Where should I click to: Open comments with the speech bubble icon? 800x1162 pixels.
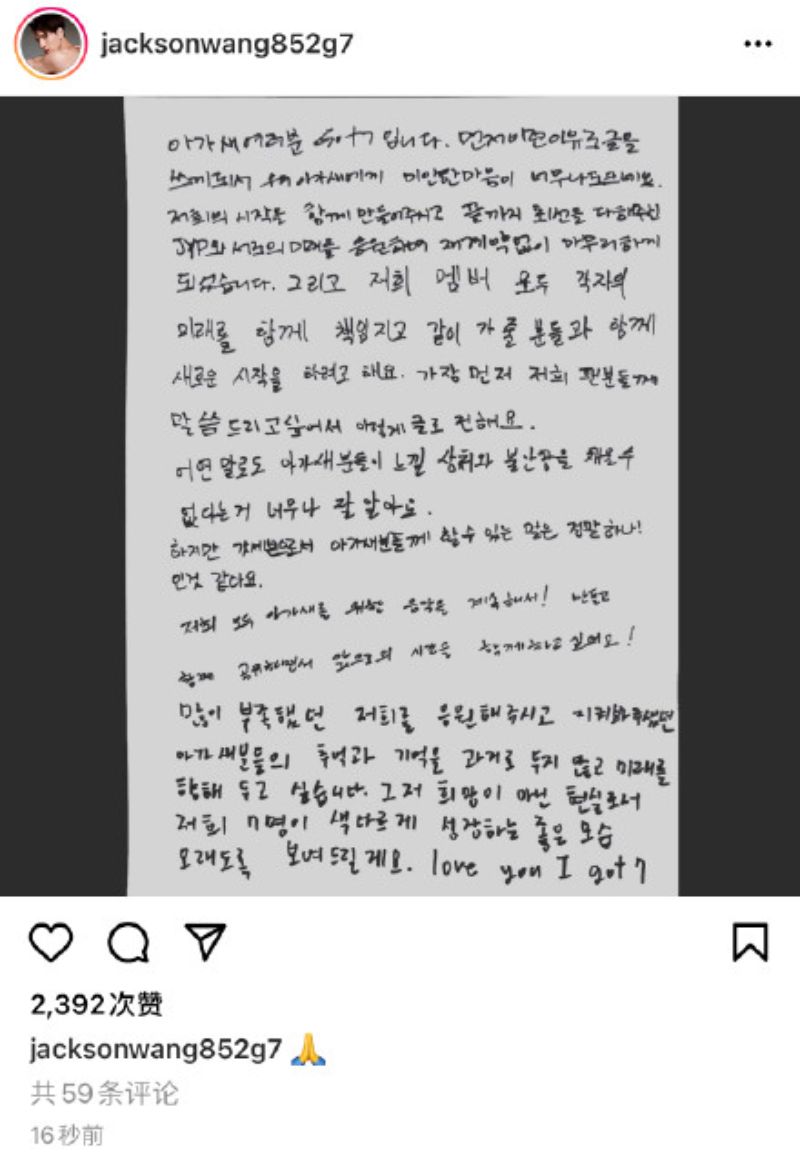tap(129, 942)
